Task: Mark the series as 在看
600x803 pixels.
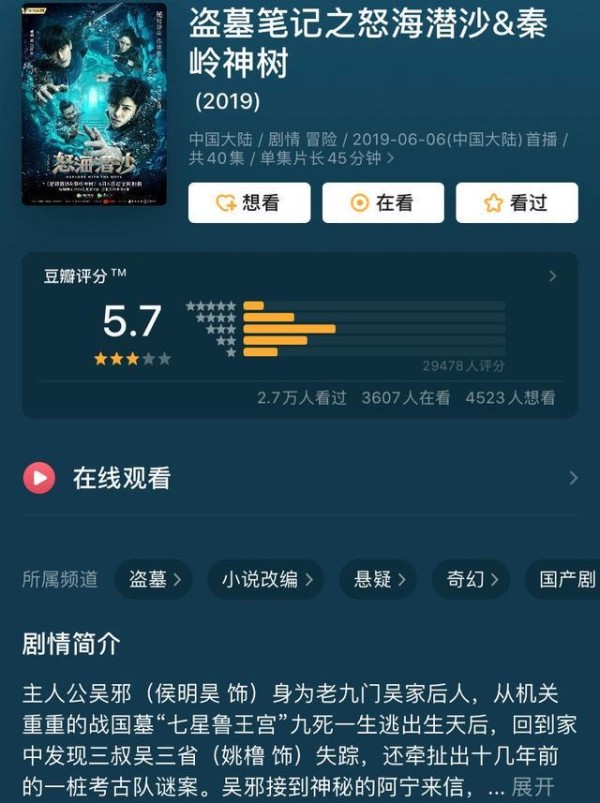Action: tap(383, 203)
